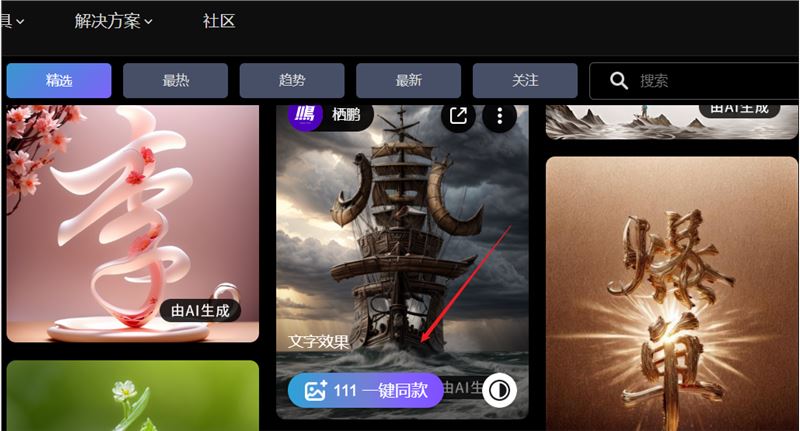The image size is (800, 431).
Task: Open the 解决方案 dropdown menu
Action: [x=114, y=20]
